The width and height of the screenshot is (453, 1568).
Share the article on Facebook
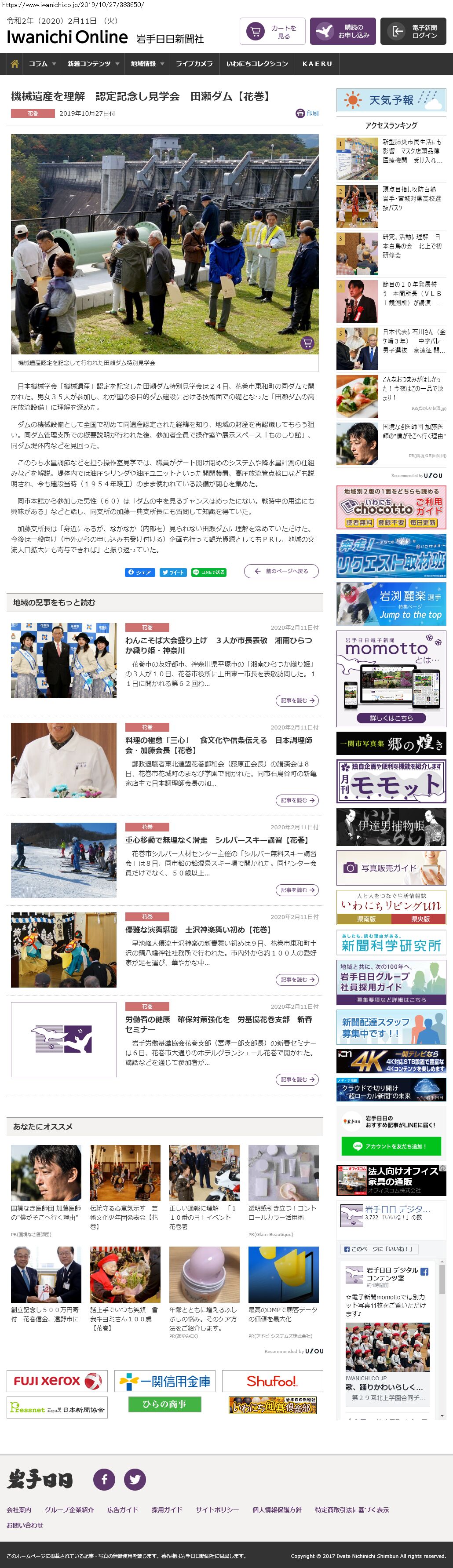139,572
